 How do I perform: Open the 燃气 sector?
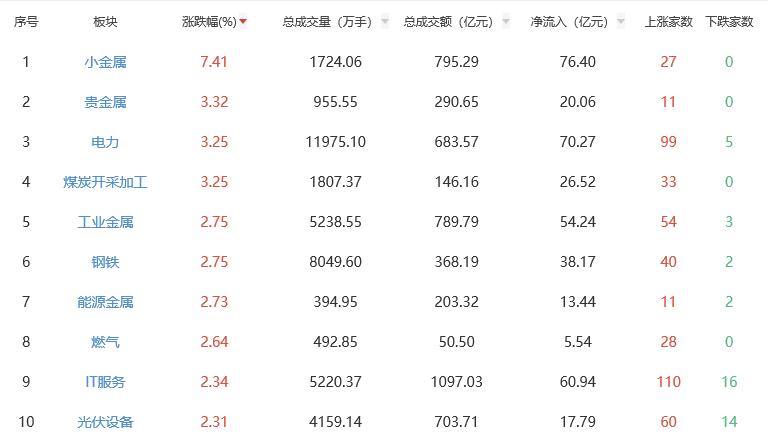pos(105,342)
